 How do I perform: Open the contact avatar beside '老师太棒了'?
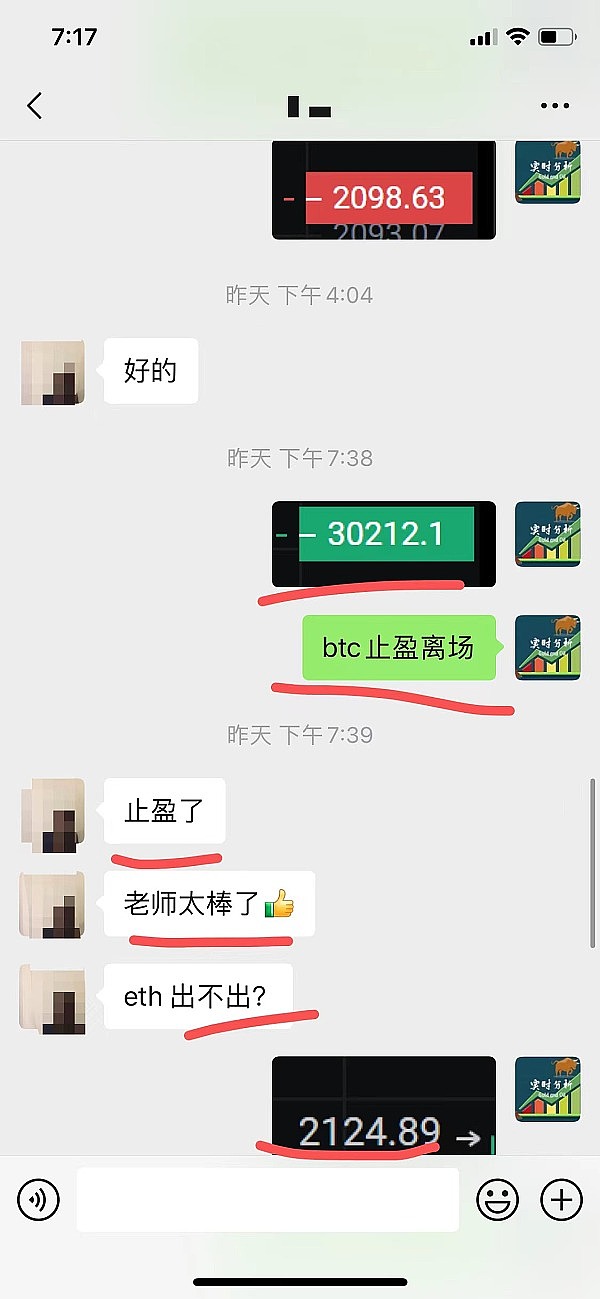tap(53, 904)
